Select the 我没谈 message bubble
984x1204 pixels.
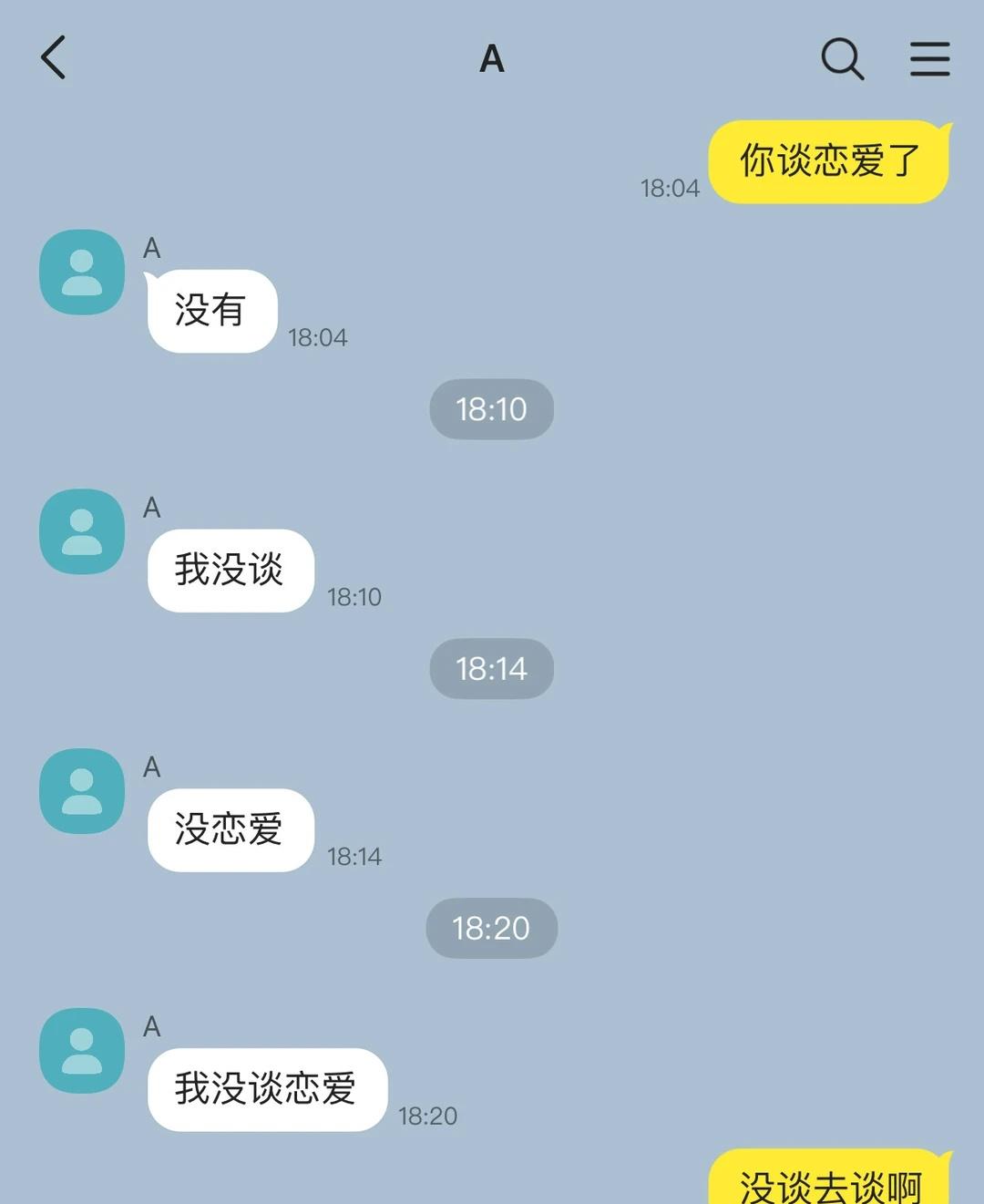click(x=229, y=571)
